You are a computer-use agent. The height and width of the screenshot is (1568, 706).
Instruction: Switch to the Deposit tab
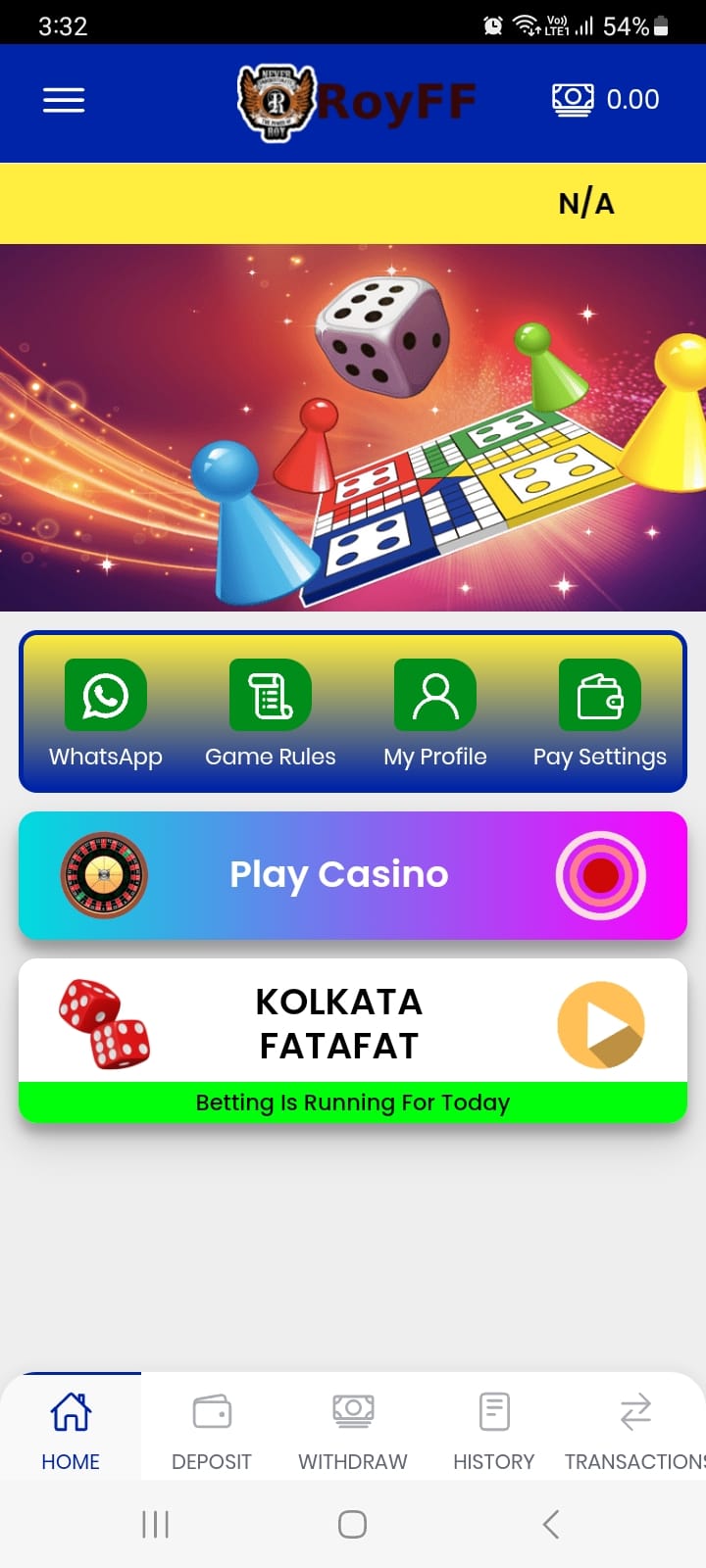pyautogui.click(x=212, y=1431)
